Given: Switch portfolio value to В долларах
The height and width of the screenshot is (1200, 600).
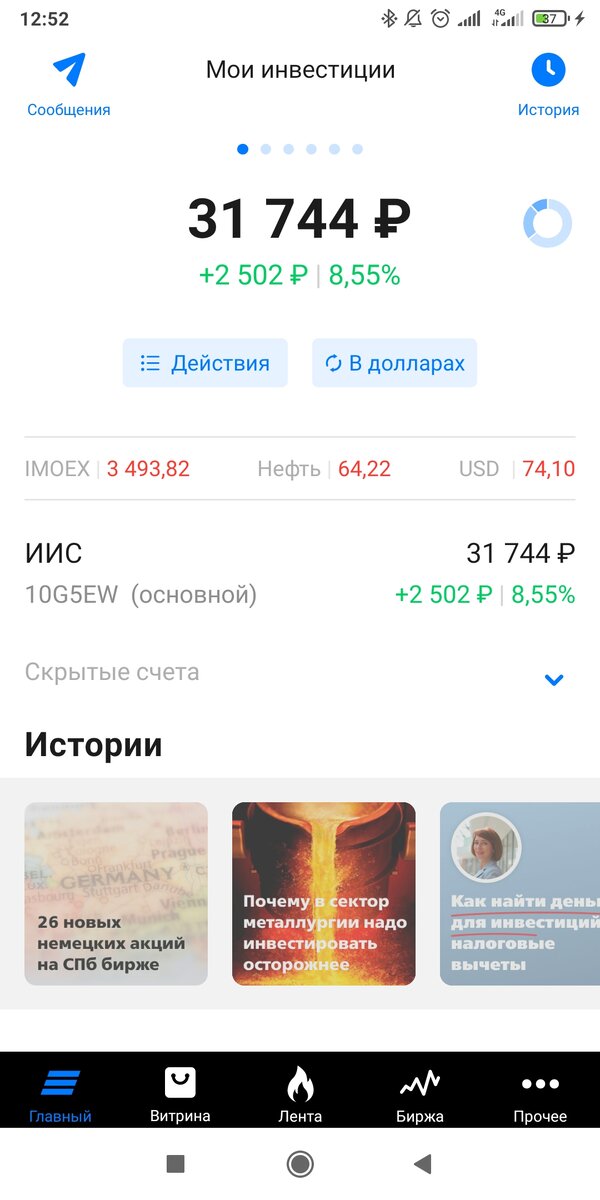Looking at the screenshot, I should click(394, 363).
